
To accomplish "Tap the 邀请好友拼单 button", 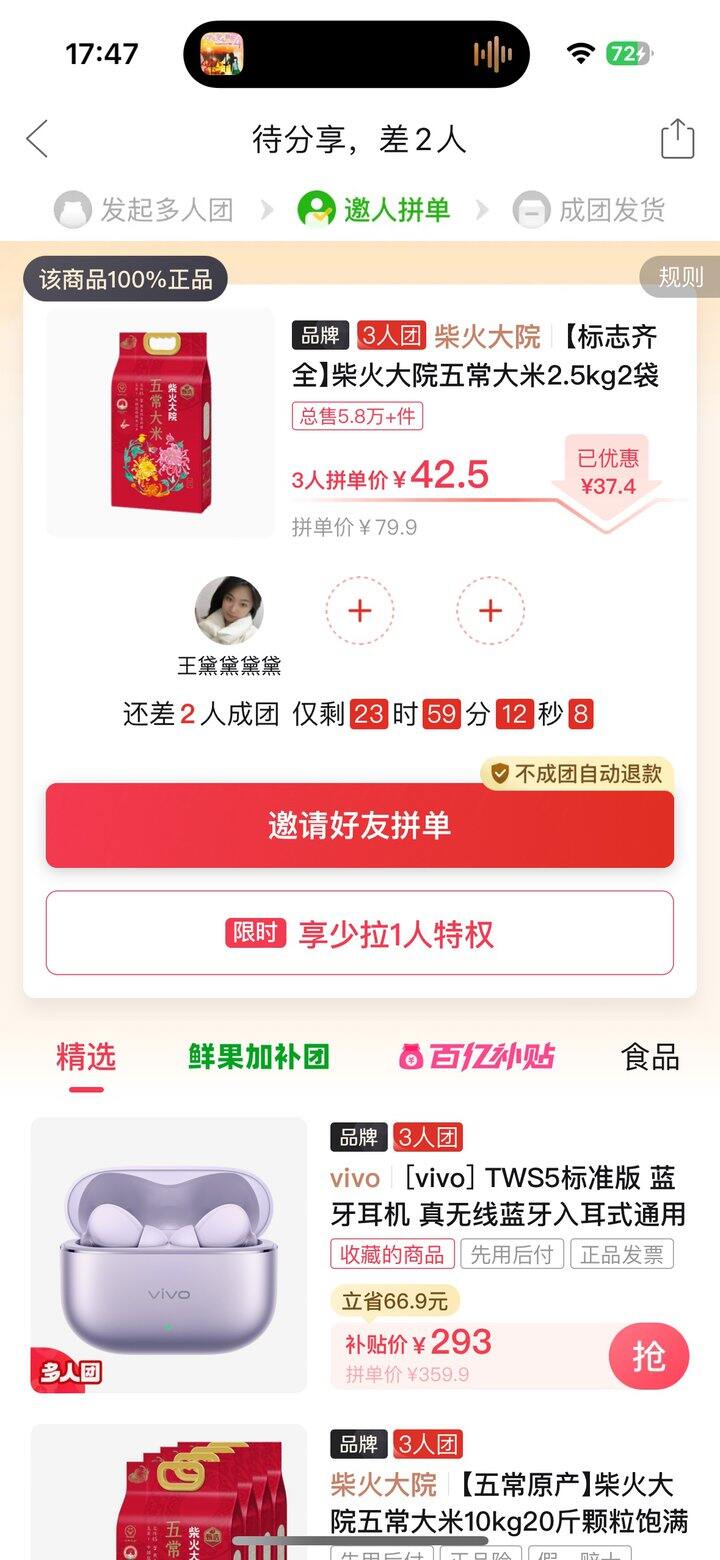I will (x=359, y=826).
